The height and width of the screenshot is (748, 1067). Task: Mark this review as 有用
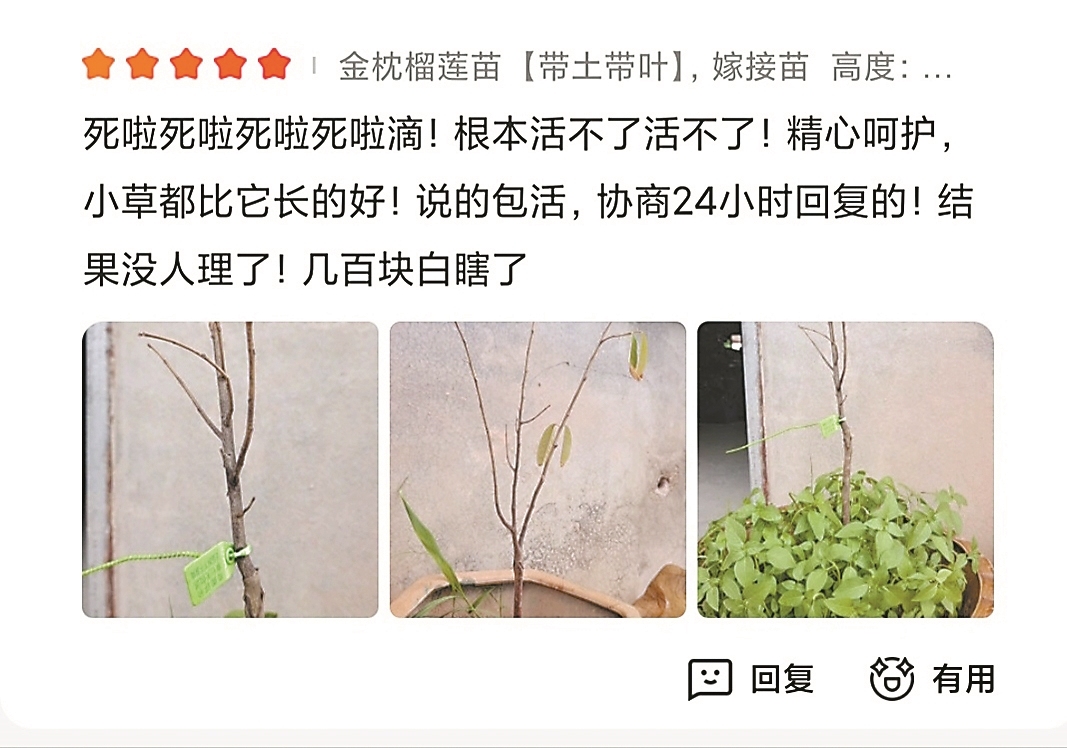click(932, 680)
